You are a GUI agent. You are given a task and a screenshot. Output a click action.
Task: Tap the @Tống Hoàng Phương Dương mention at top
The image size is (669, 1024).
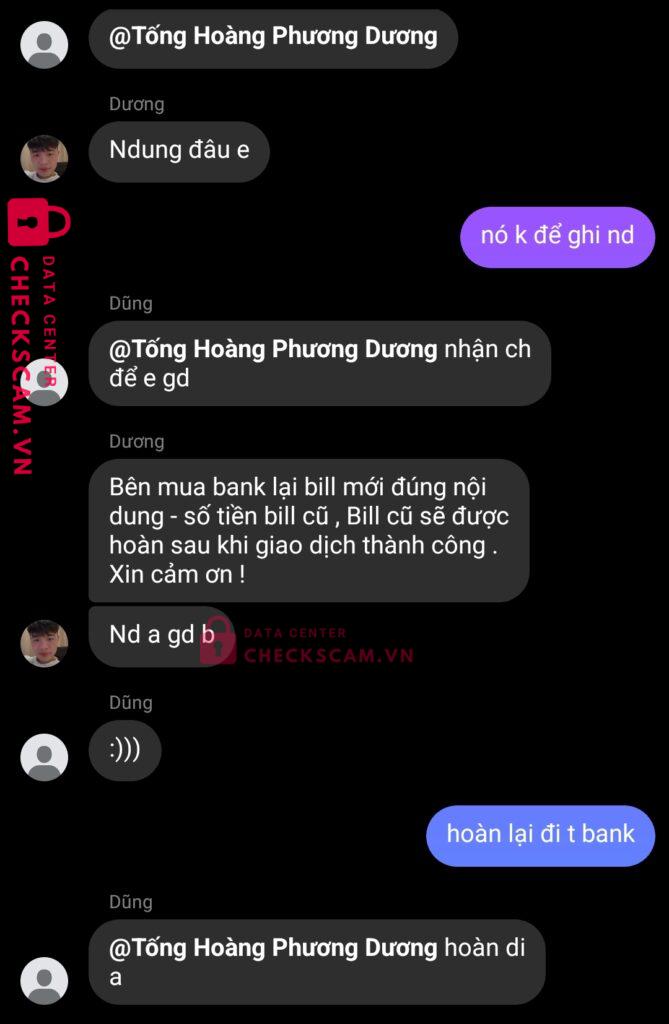[x=272, y=37]
